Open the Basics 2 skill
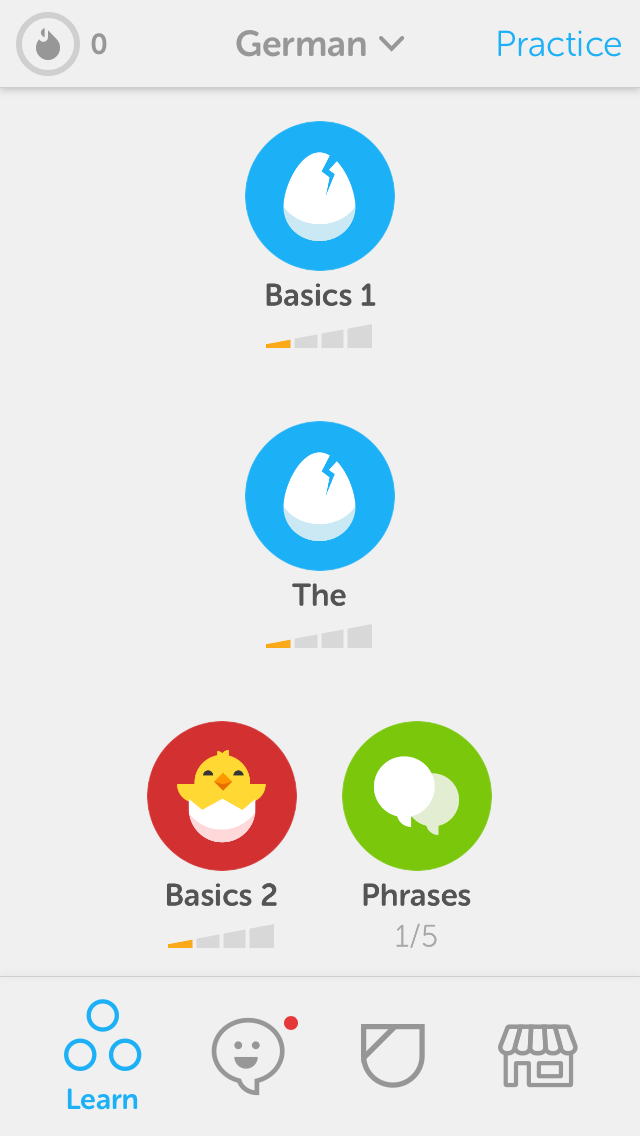 pos(222,795)
